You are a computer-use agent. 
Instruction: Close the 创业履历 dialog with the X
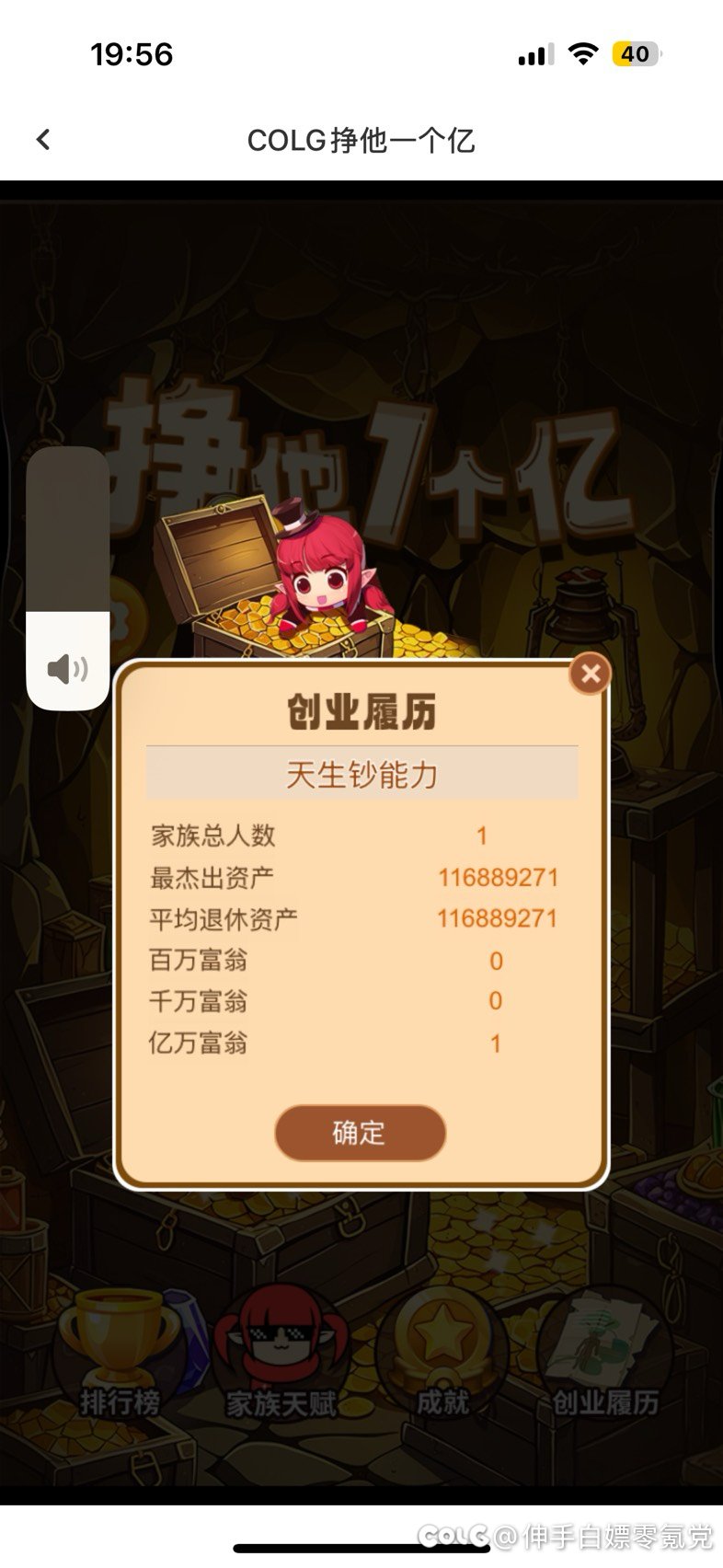coord(591,674)
